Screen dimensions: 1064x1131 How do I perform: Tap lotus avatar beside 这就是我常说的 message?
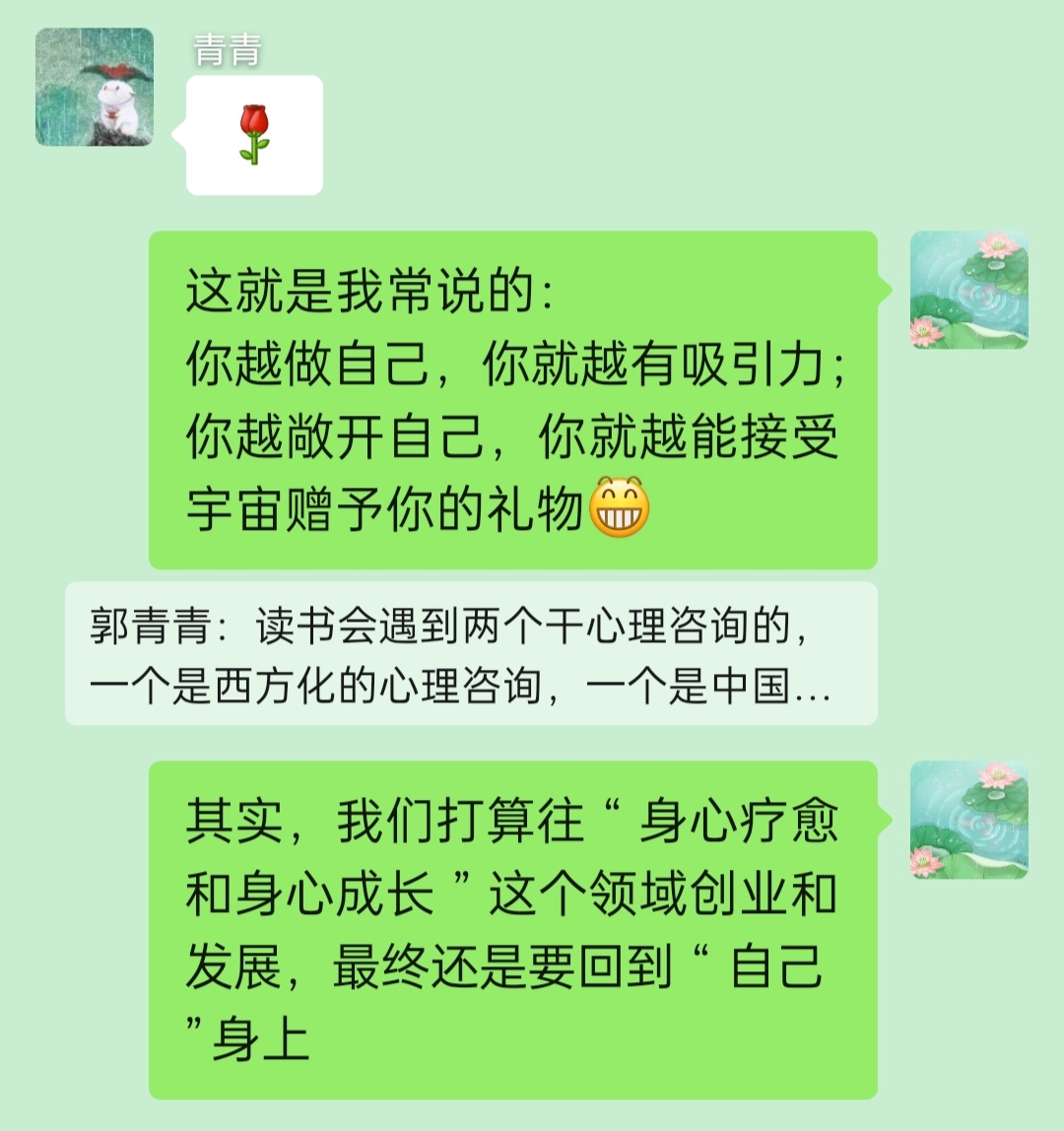[x=968, y=290]
